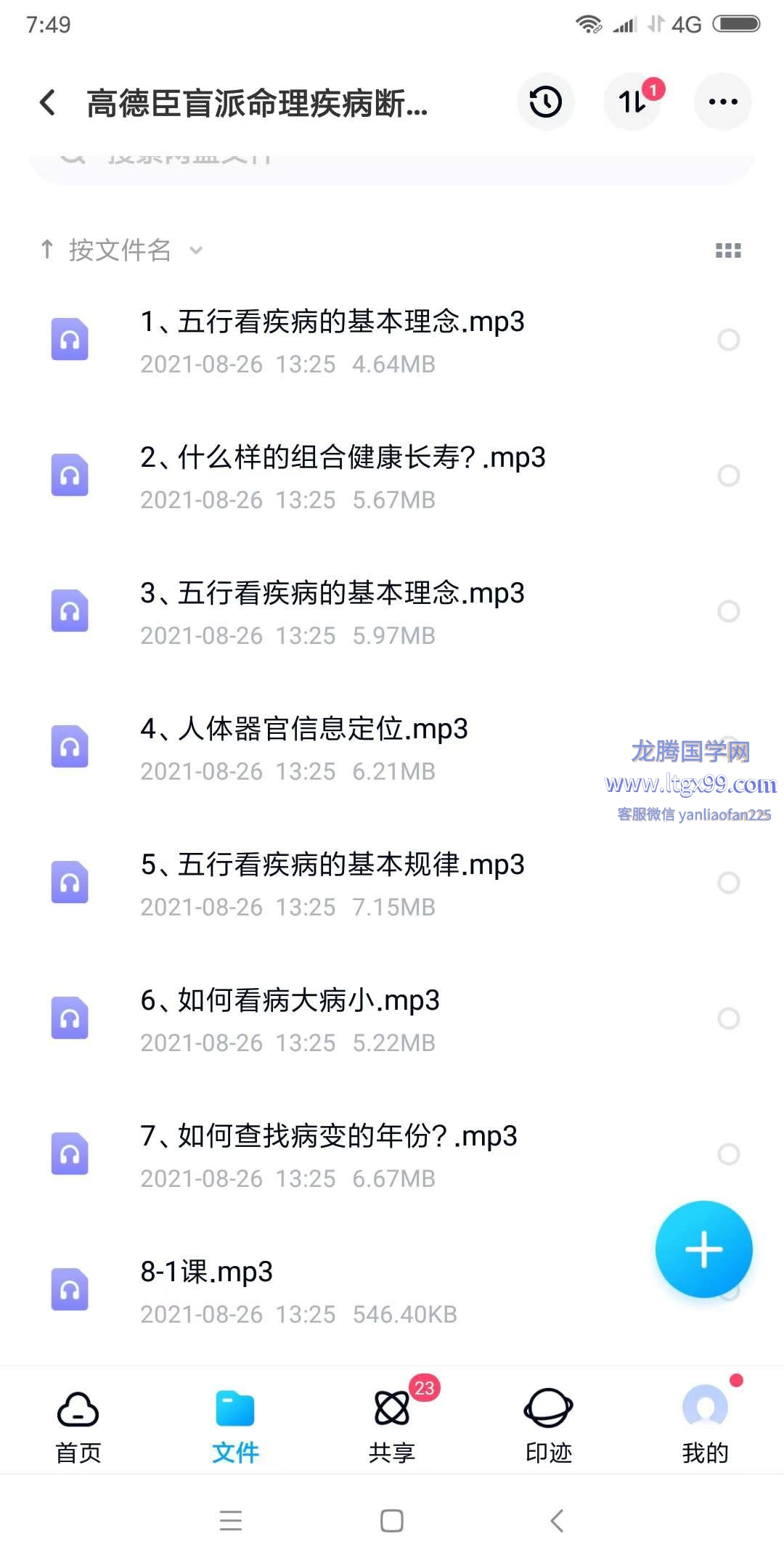Open the transfer list icon with badge

pyautogui.click(x=633, y=102)
